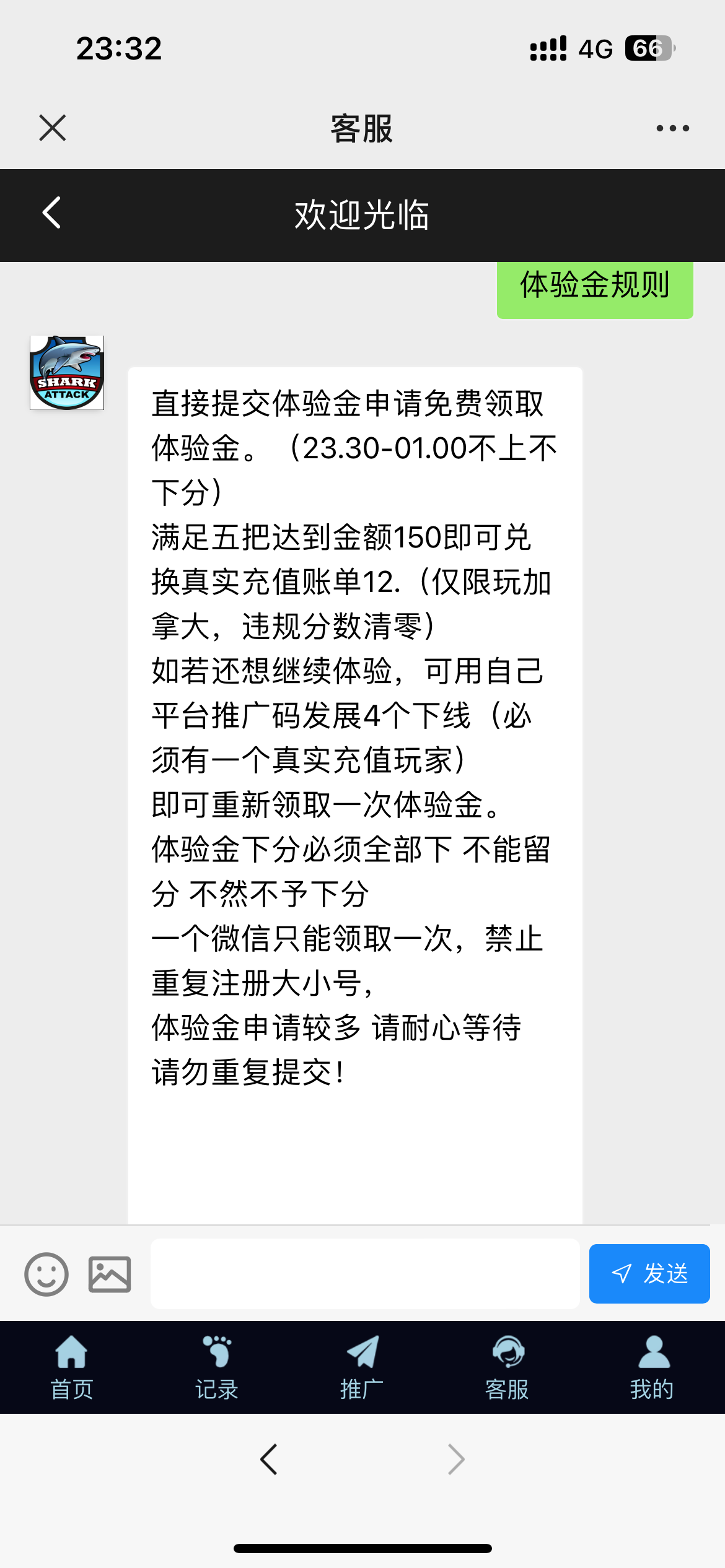Switch to the 首页 tab
Viewport: 725px width, 1568px height.
pos(72,1367)
